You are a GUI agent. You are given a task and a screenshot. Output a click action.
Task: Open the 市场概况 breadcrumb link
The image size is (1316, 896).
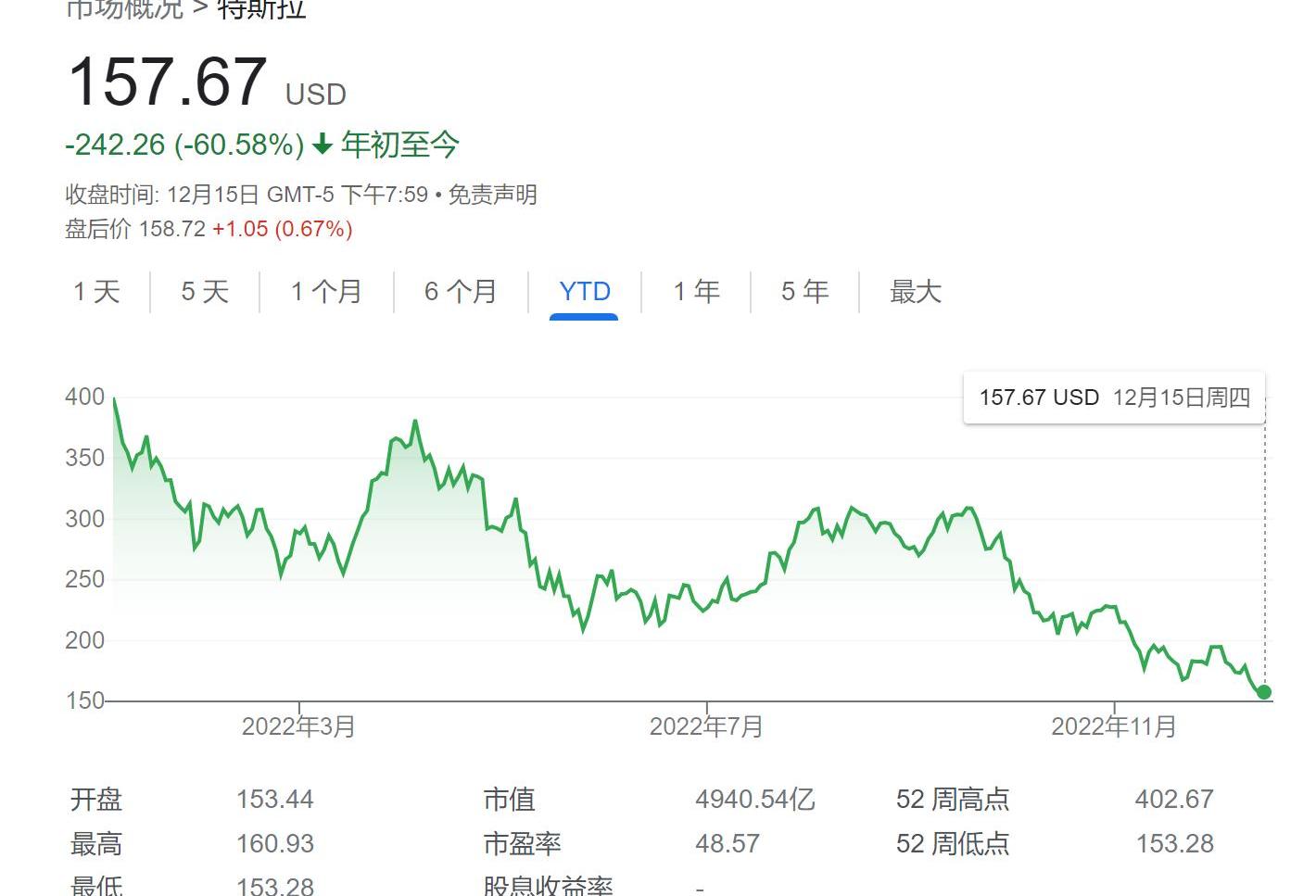(x=124, y=9)
